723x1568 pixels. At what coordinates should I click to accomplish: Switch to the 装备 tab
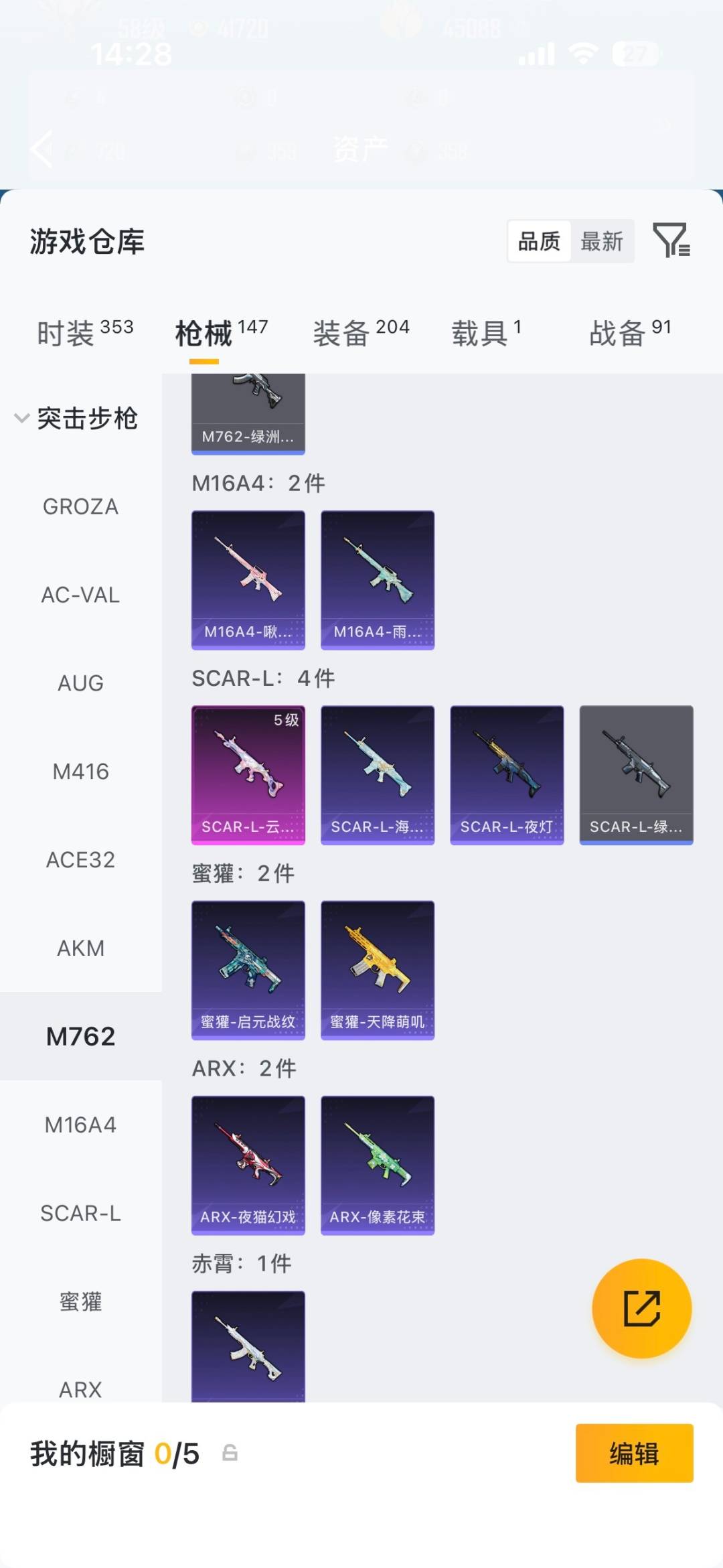(x=361, y=333)
